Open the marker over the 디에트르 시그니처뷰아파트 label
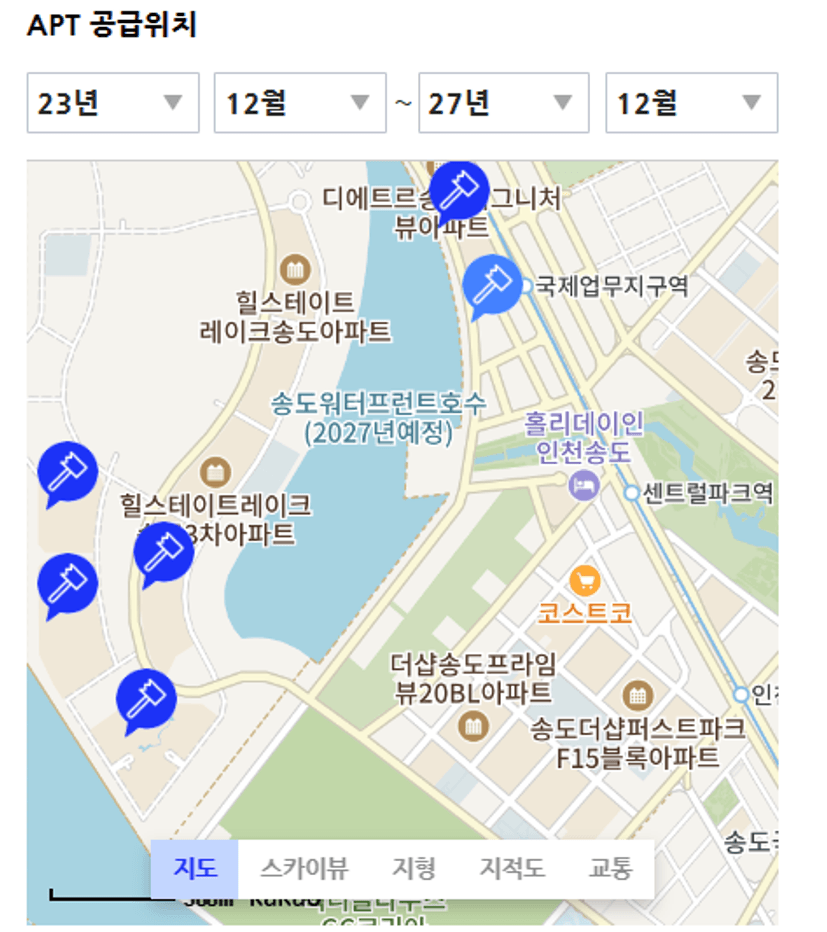This screenshot has width=827, height=932. point(459,187)
